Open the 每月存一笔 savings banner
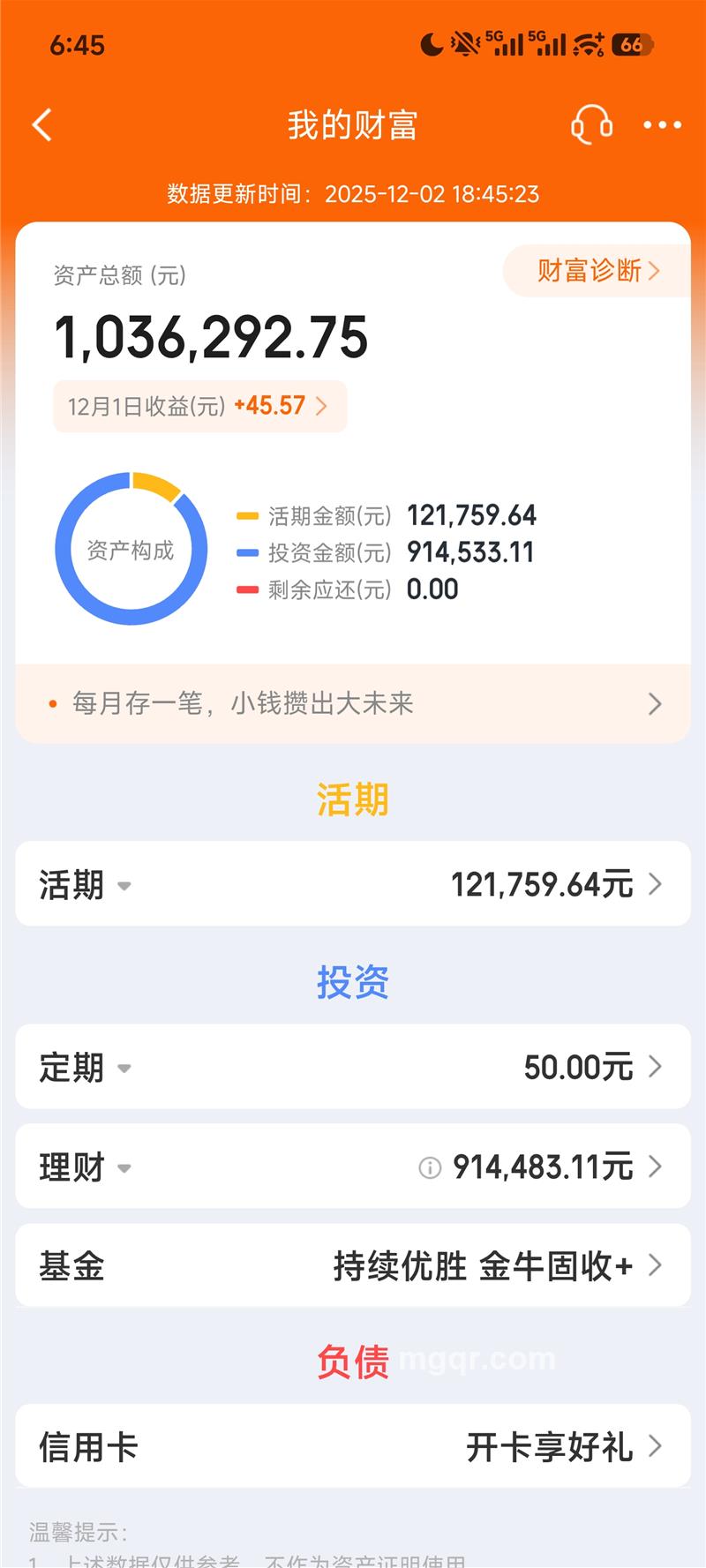 353,703
